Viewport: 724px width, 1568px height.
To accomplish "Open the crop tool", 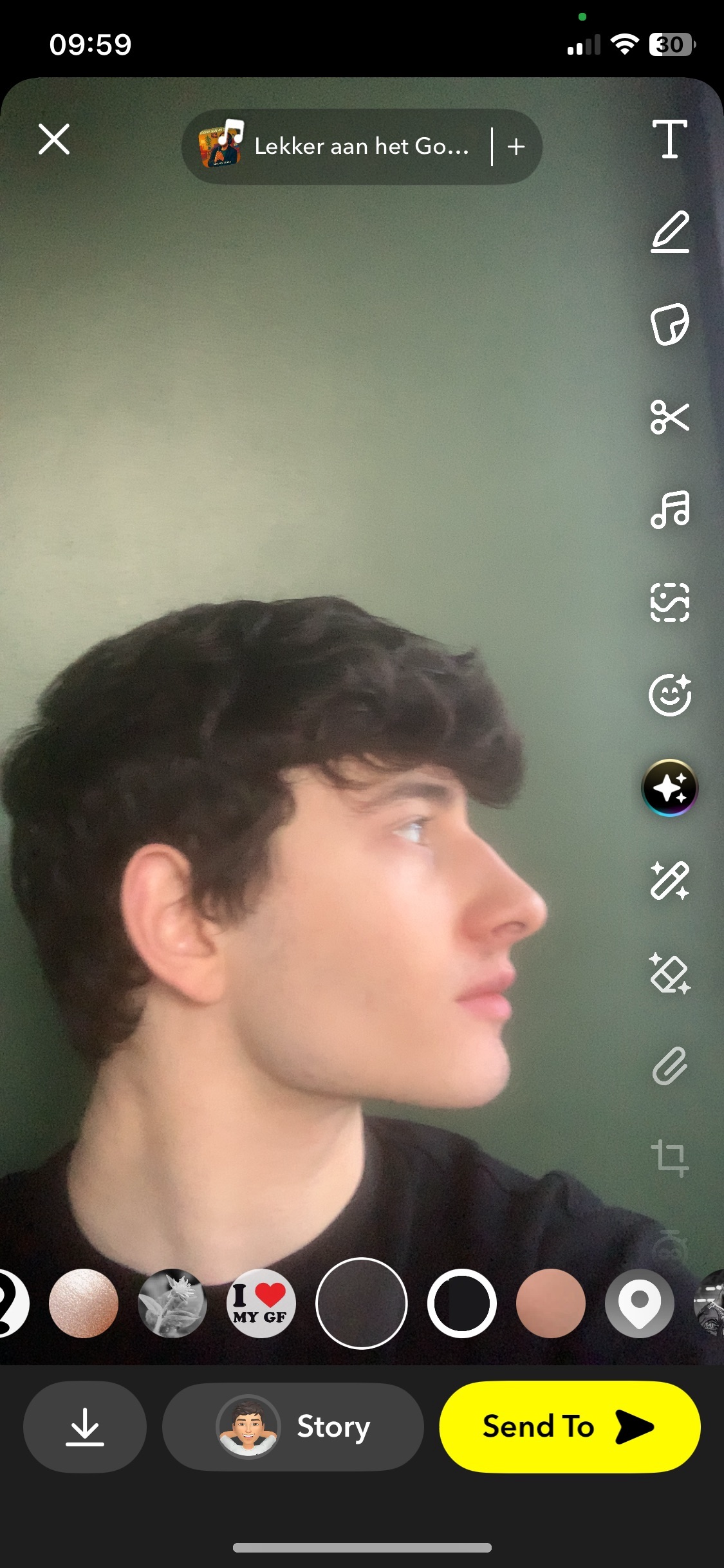I will coord(670,1159).
